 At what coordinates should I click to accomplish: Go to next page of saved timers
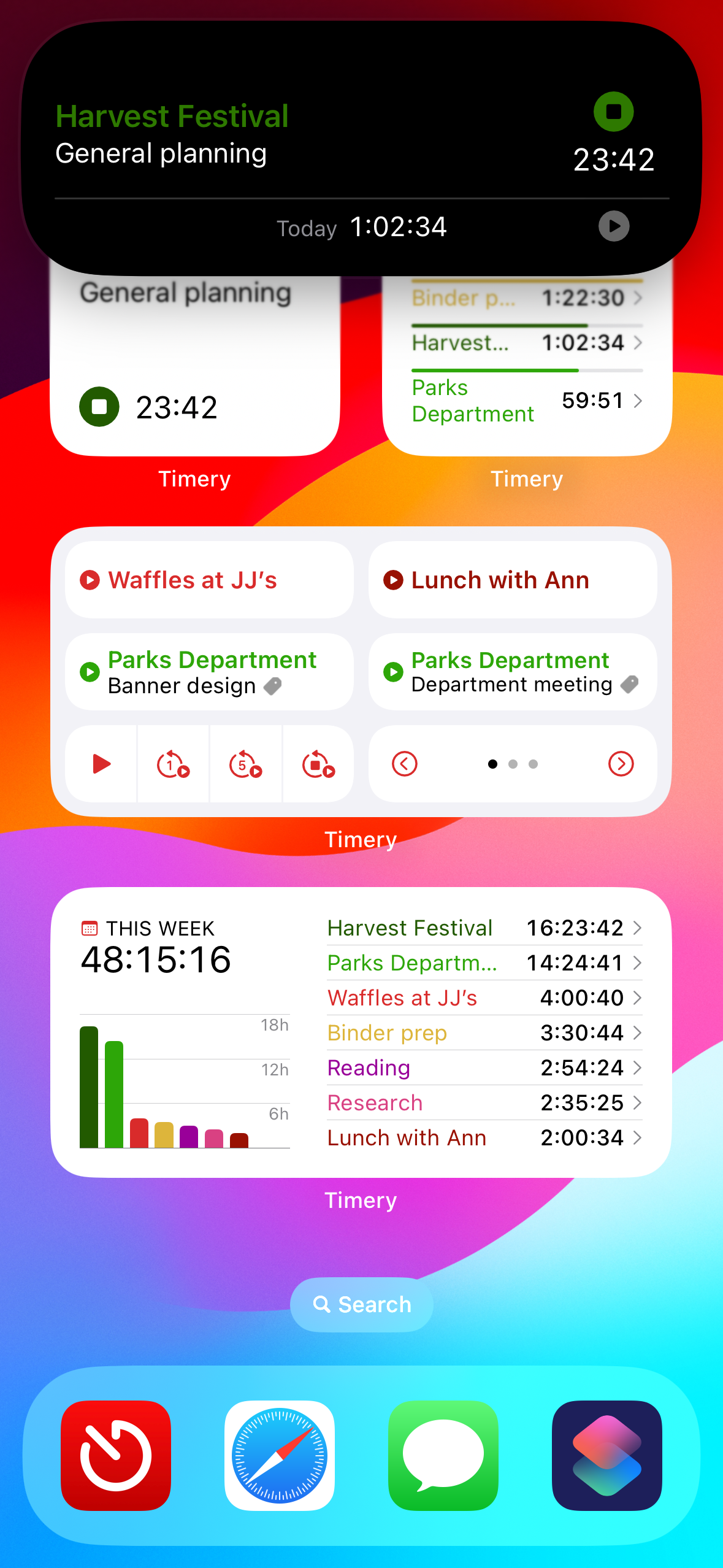[621, 764]
